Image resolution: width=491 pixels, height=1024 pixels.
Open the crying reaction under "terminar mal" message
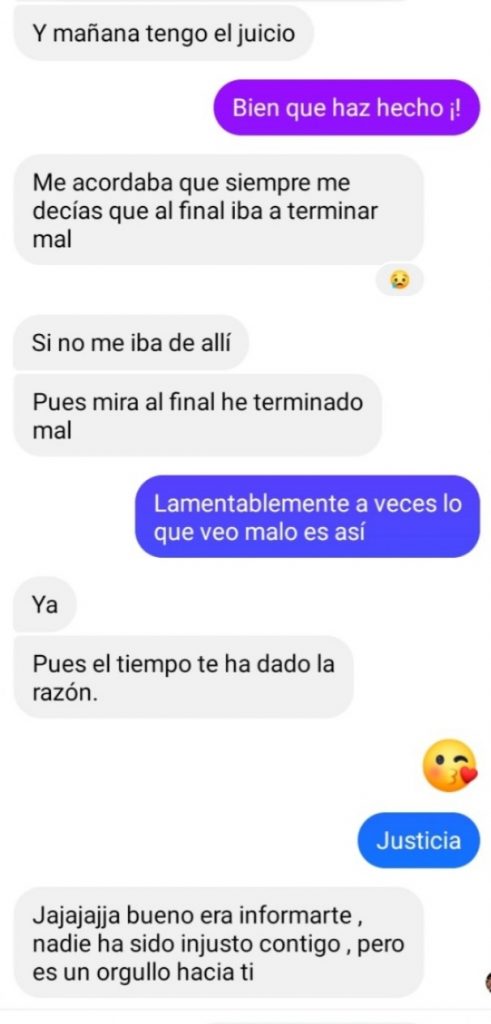[400, 281]
